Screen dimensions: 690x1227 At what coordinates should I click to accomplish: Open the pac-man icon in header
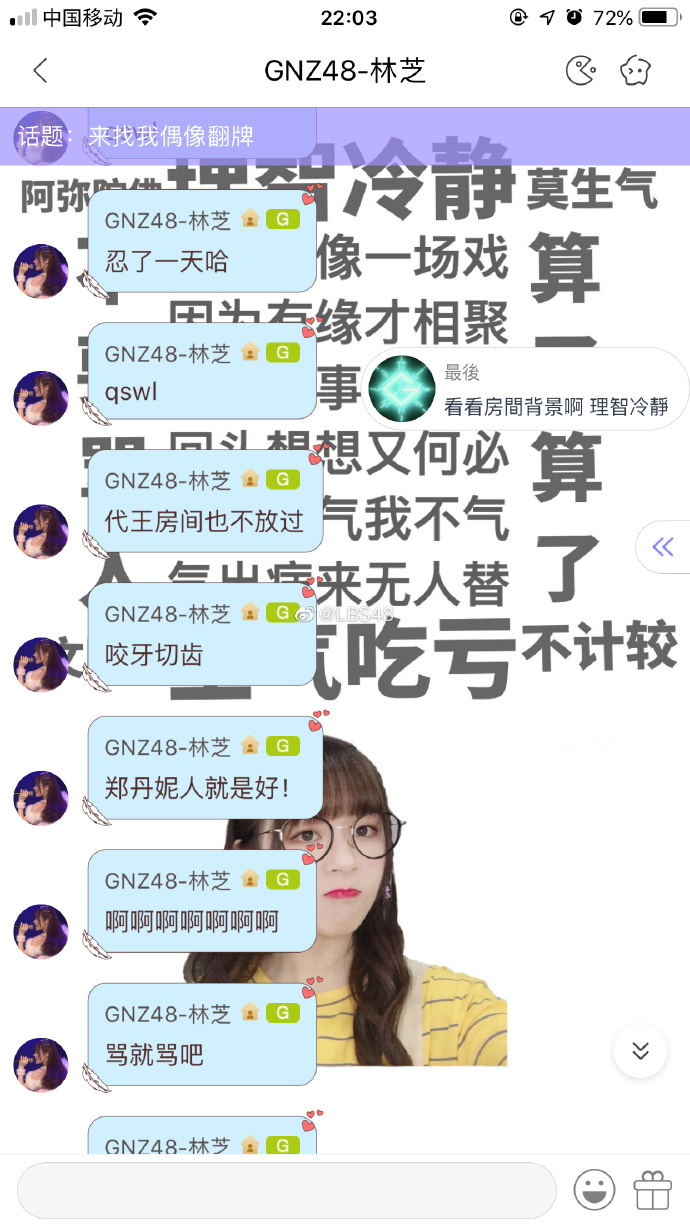click(581, 70)
